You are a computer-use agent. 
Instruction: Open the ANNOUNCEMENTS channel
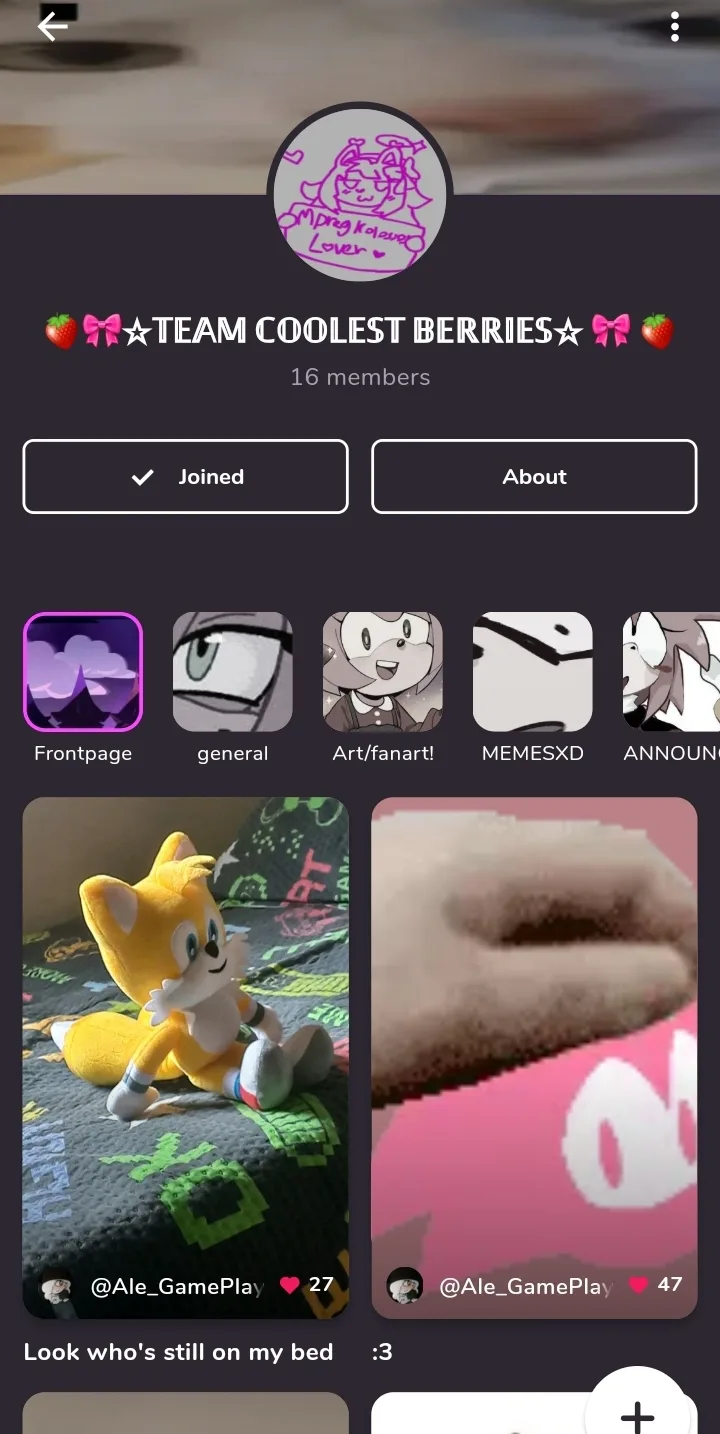click(x=671, y=672)
